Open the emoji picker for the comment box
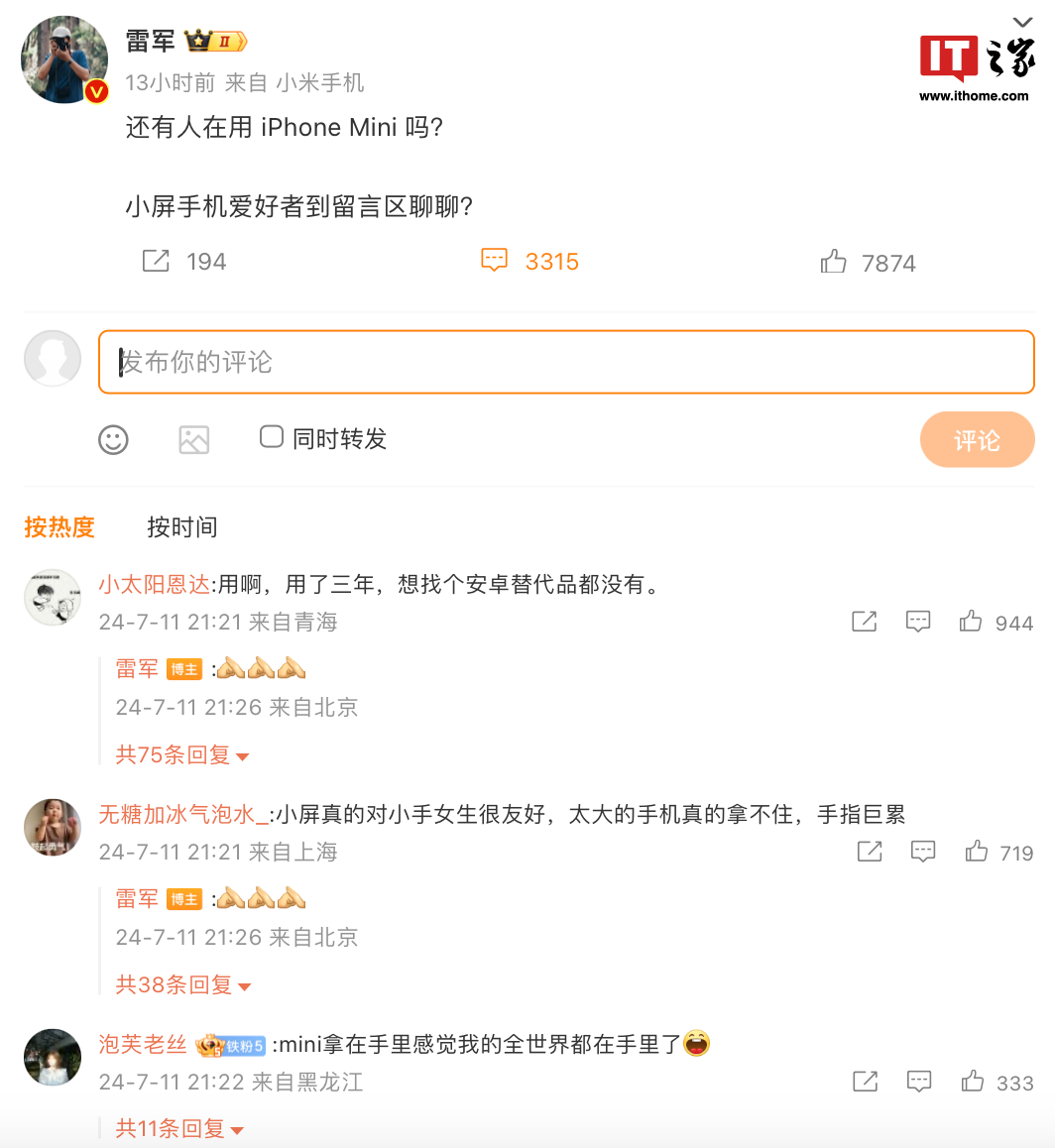The height and width of the screenshot is (1148, 1055). (x=114, y=439)
